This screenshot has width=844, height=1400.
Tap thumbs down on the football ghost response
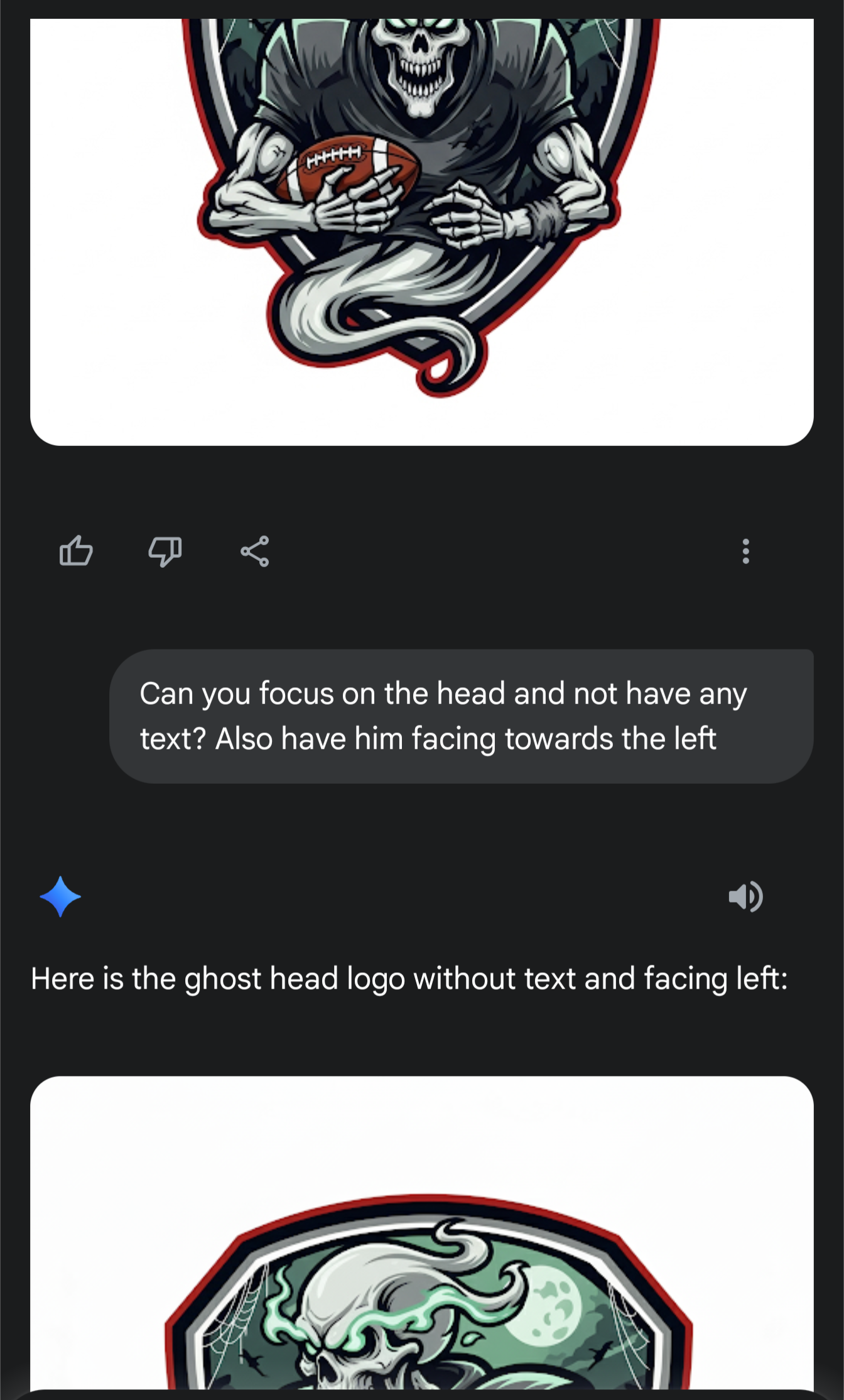point(165,551)
